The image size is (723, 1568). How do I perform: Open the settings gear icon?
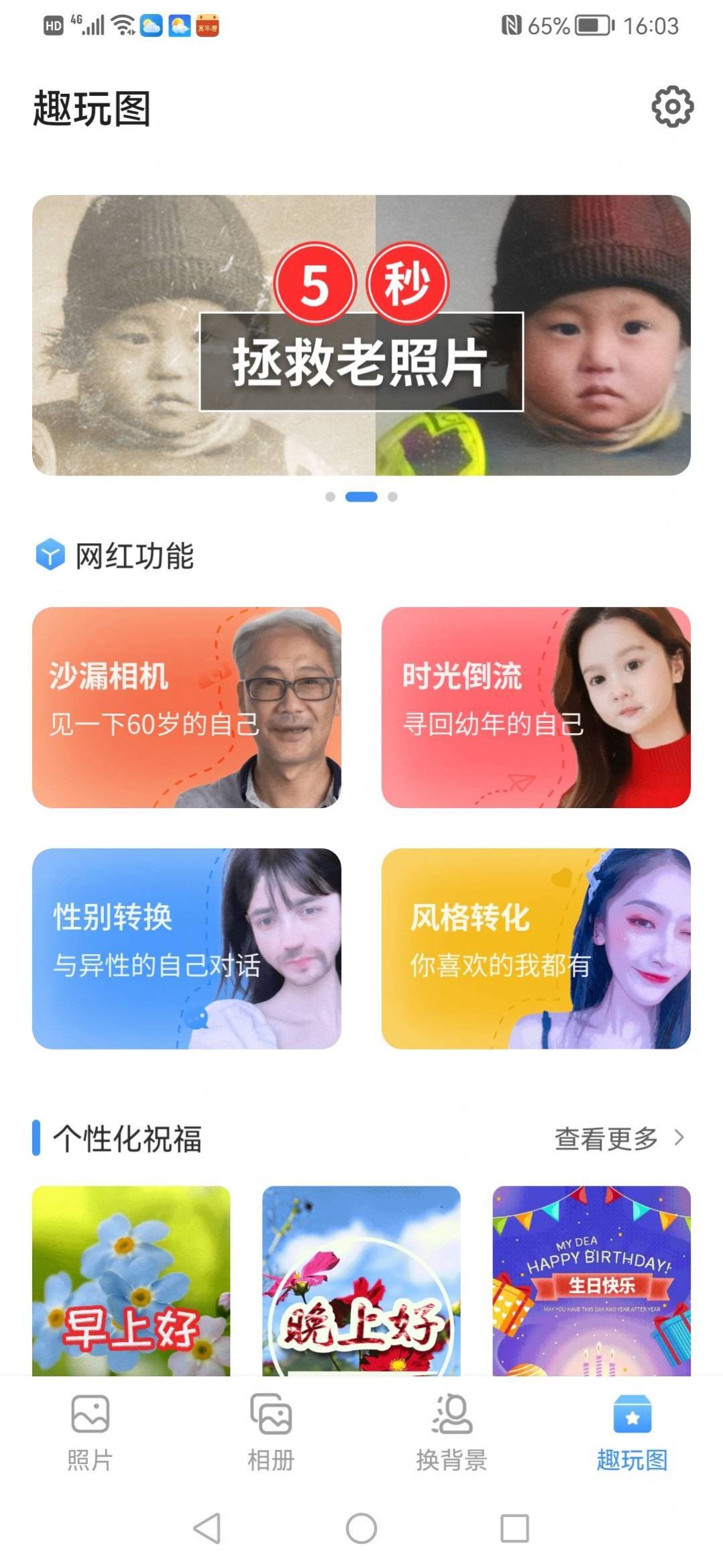672,107
